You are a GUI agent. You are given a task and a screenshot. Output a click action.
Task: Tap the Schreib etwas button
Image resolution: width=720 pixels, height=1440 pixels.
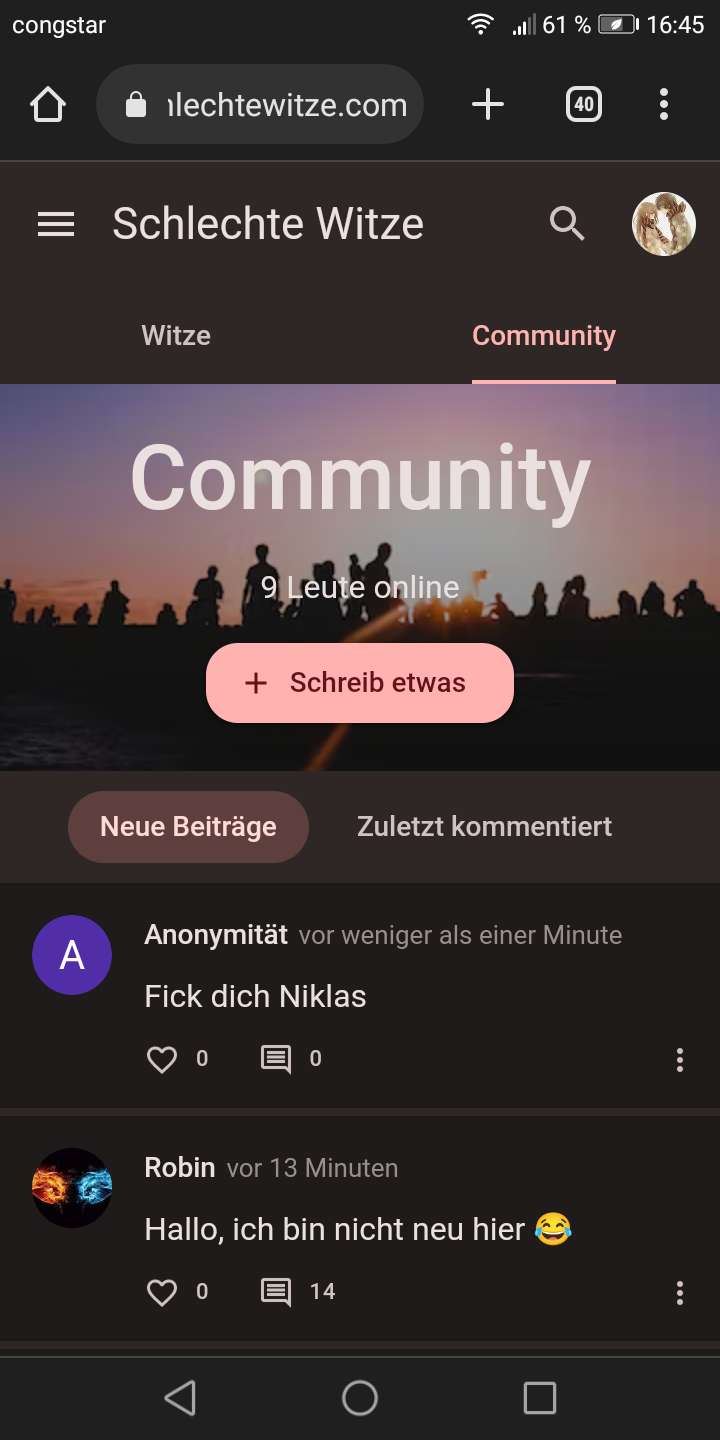[360, 683]
